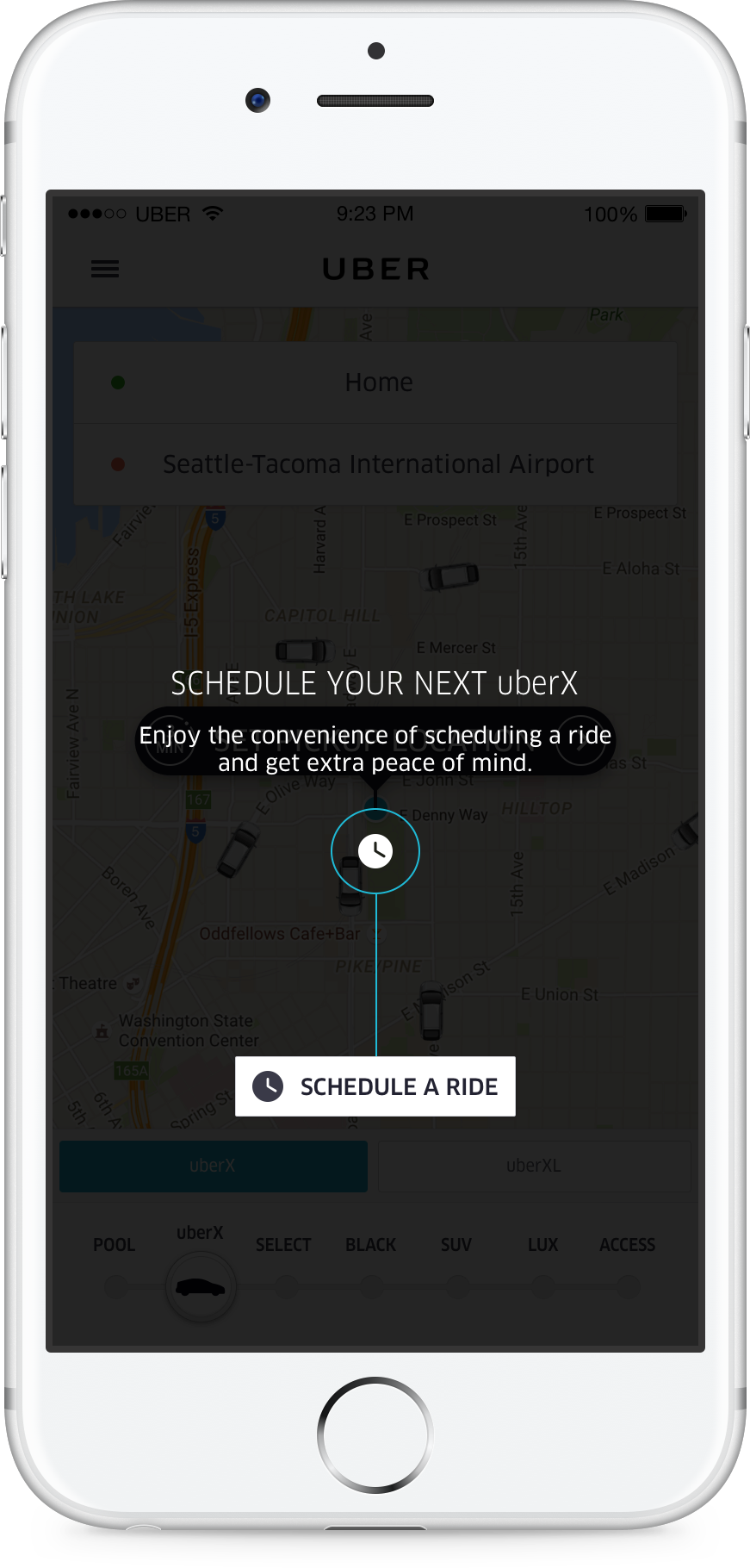Choose SELECT ride type
The height and width of the screenshot is (1568, 750).
284,1287
